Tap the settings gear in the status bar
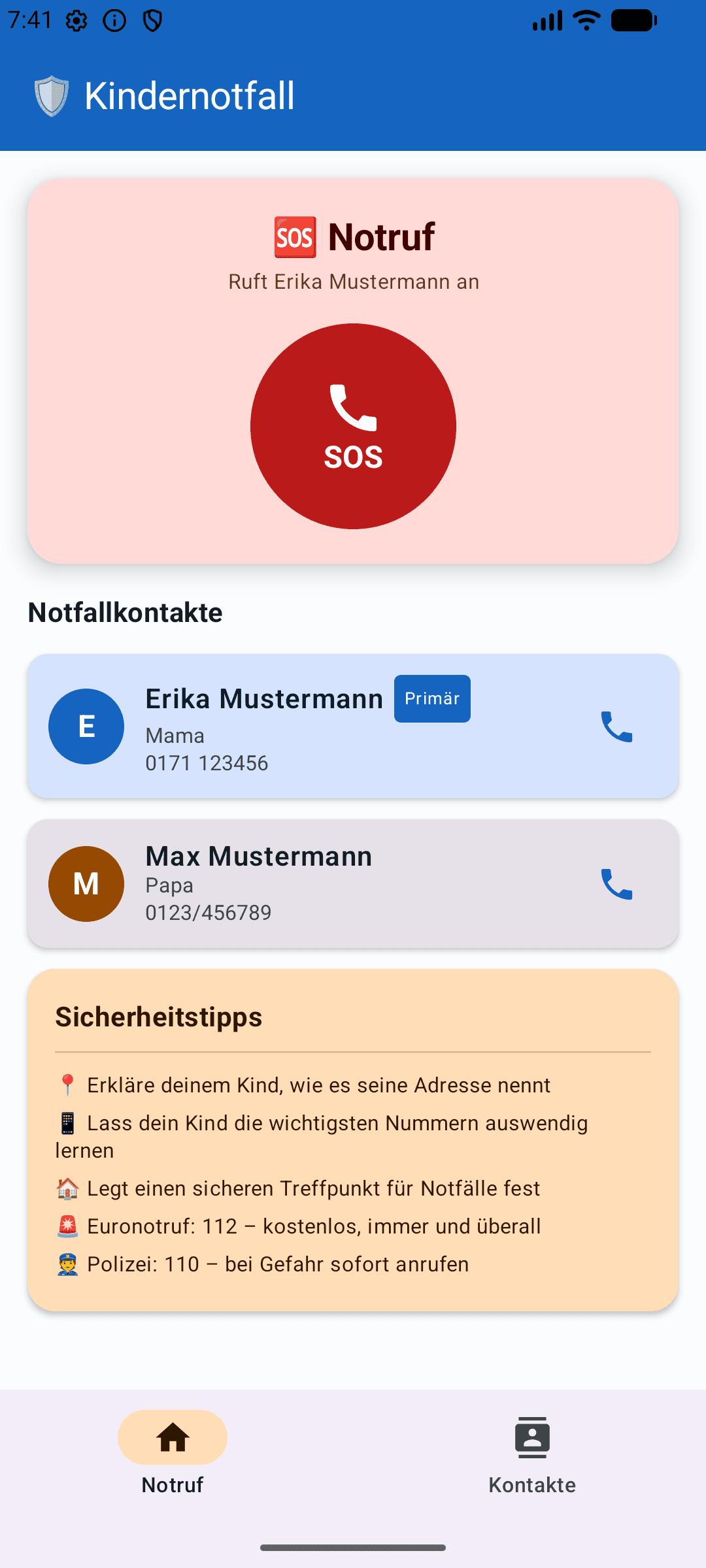Viewport: 706px width, 1568px height. point(76,20)
